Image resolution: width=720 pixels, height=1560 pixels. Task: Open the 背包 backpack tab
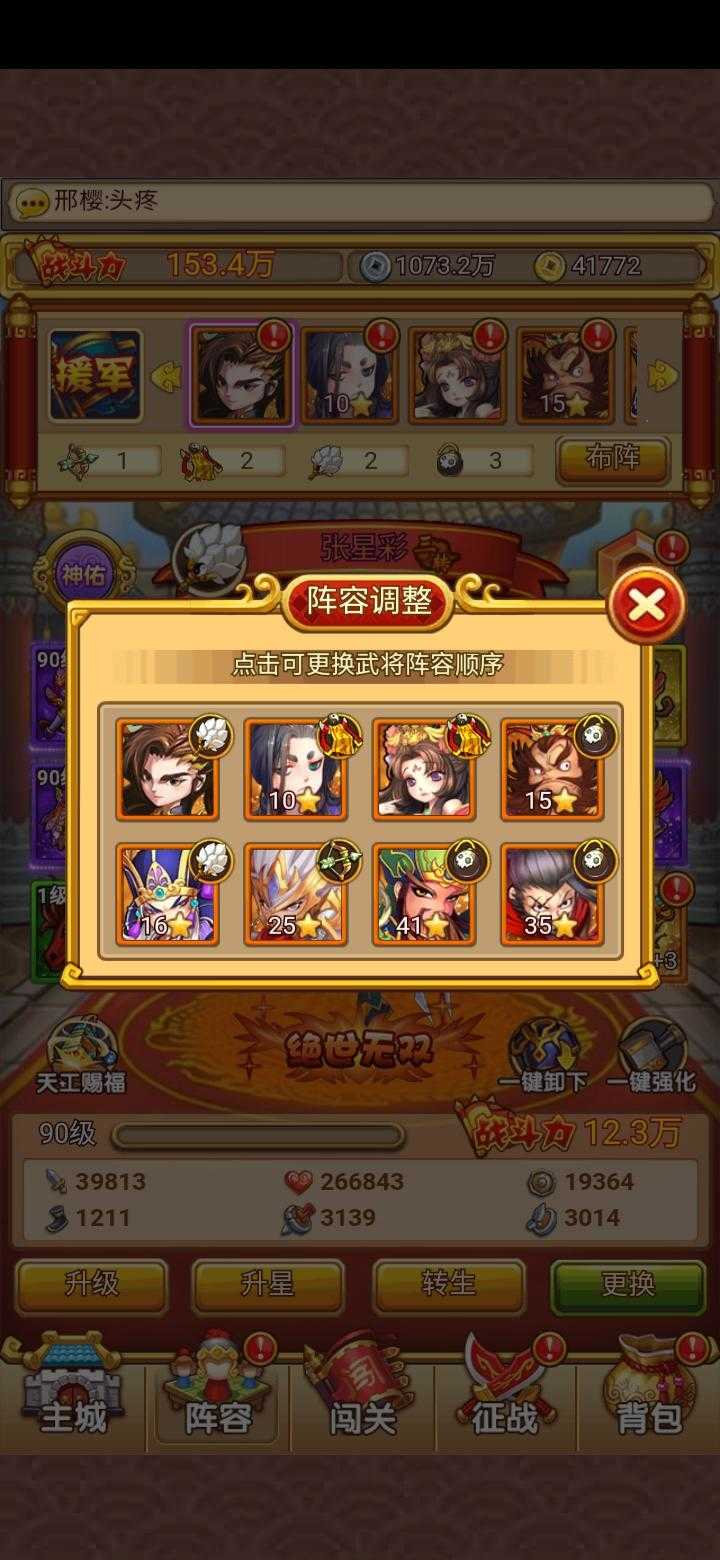[649, 1395]
